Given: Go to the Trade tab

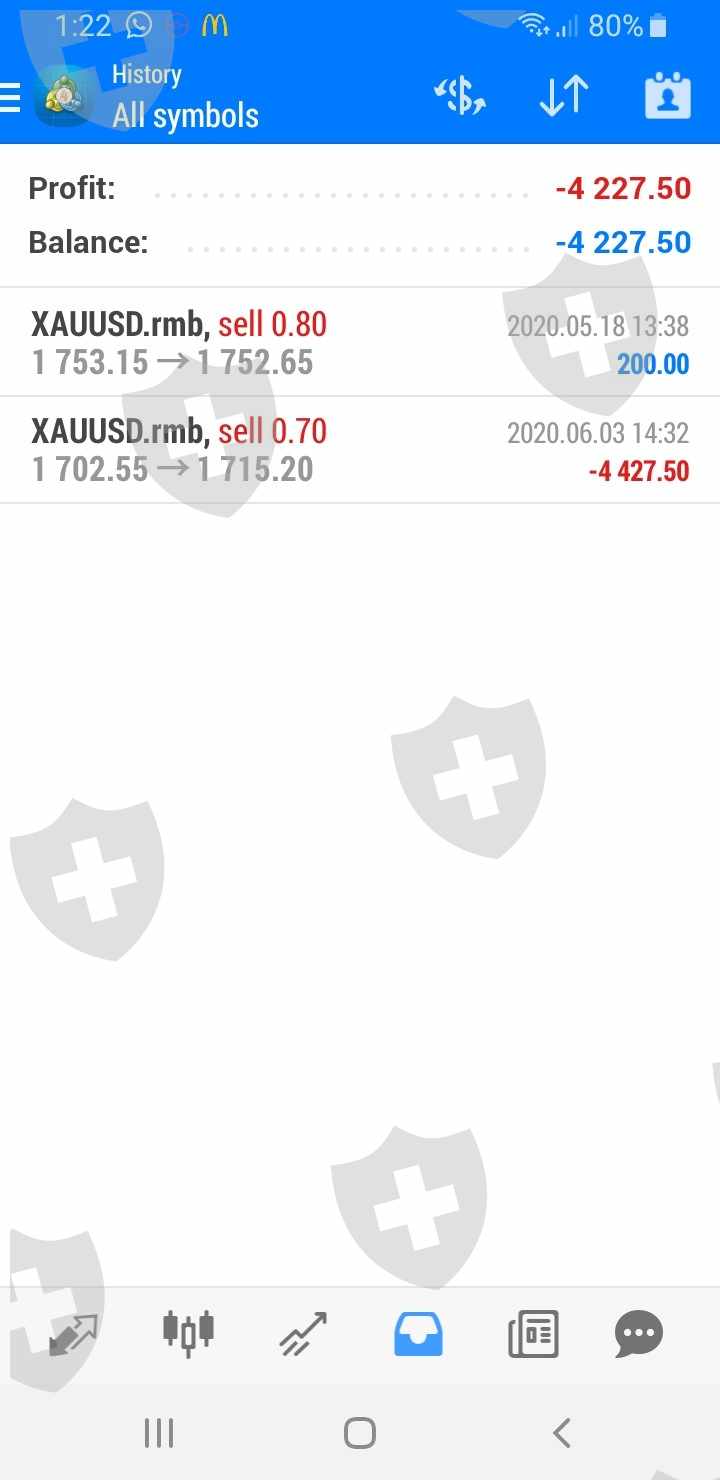Looking at the screenshot, I should pos(303,1334).
